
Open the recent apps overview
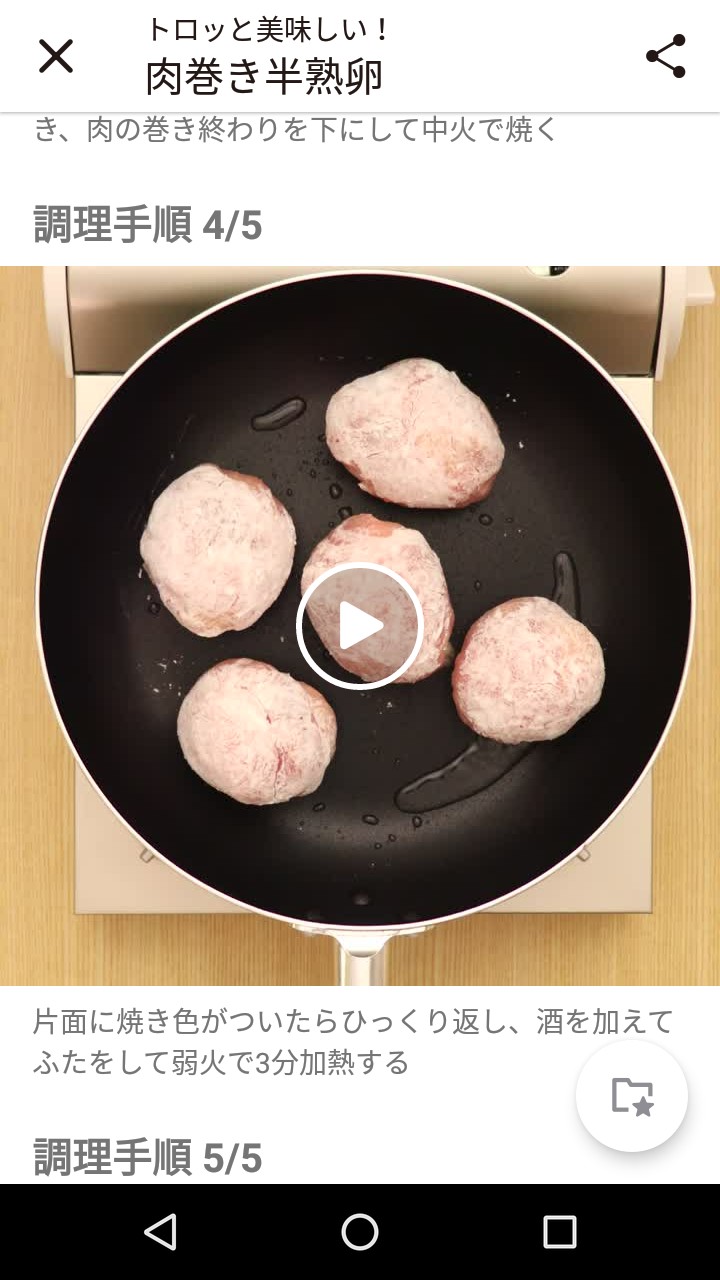click(x=559, y=1232)
